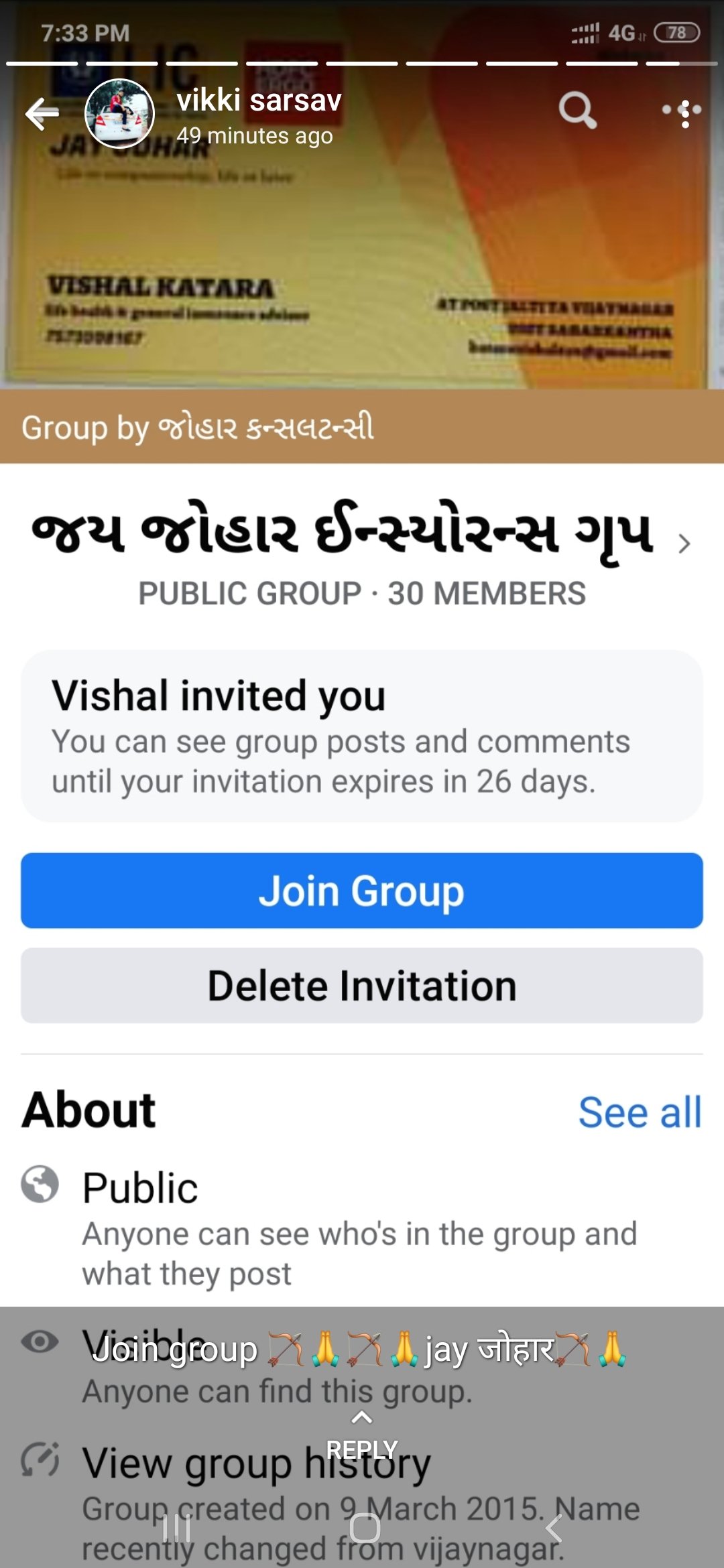Open the story's three-dot options menu
The height and width of the screenshot is (1568, 724).
pyautogui.click(x=682, y=112)
